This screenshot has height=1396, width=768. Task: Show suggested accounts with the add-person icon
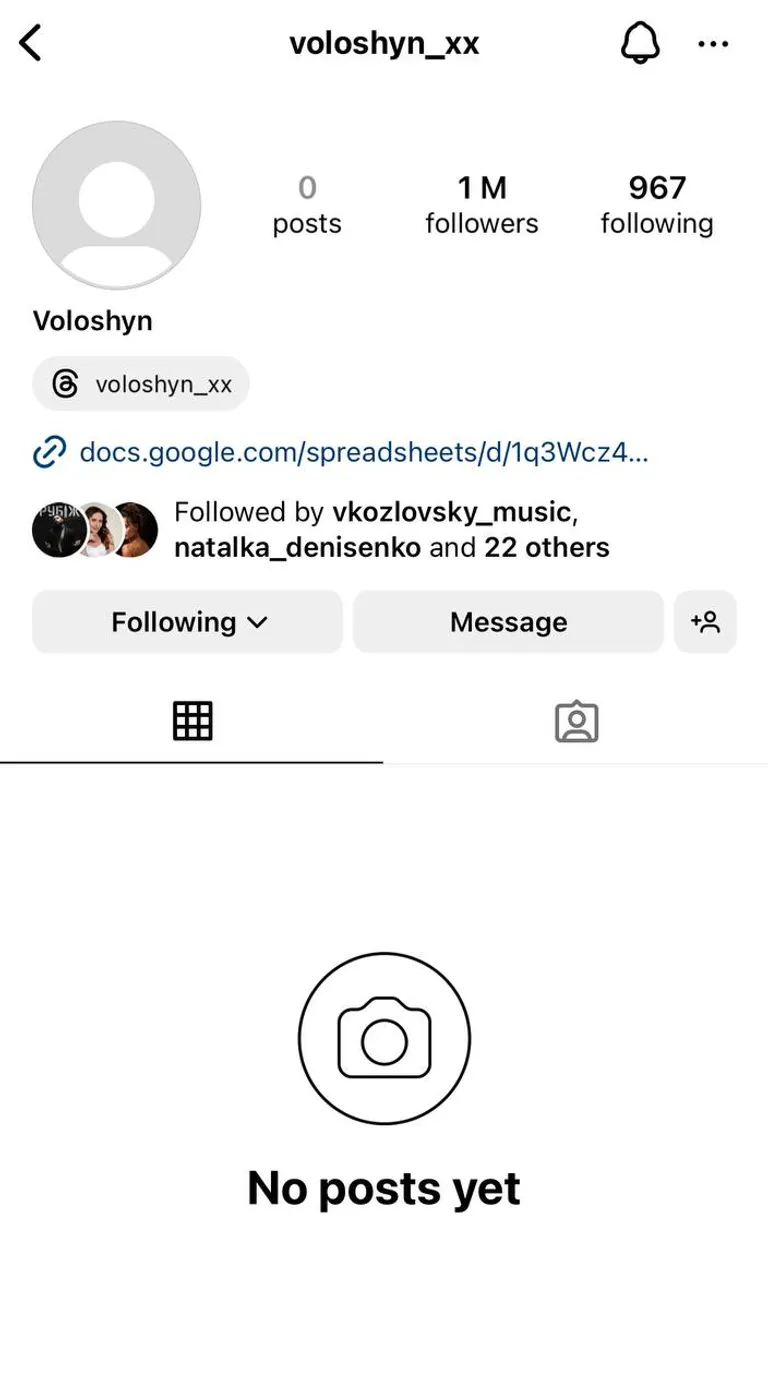click(705, 622)
